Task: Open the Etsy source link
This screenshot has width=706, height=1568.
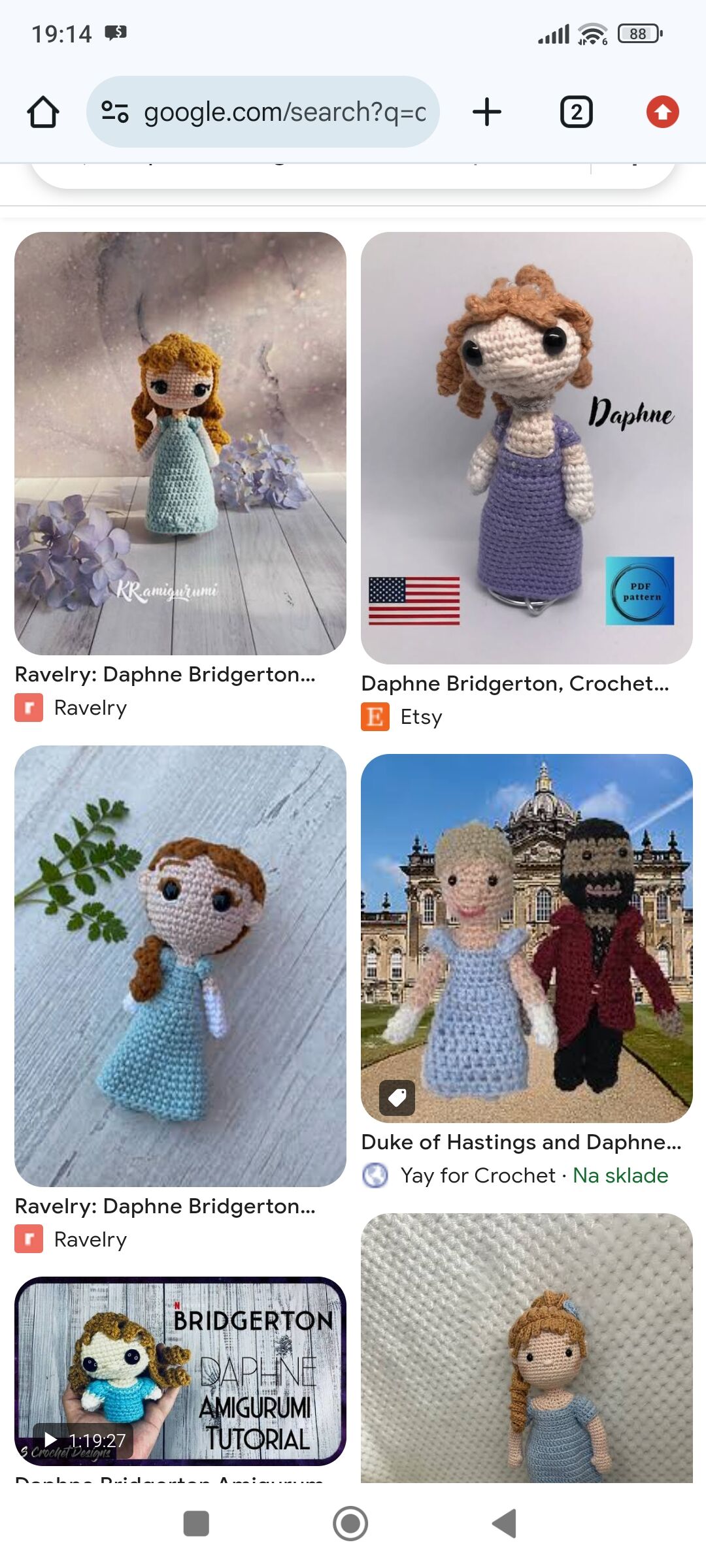Action: point(420,717)
